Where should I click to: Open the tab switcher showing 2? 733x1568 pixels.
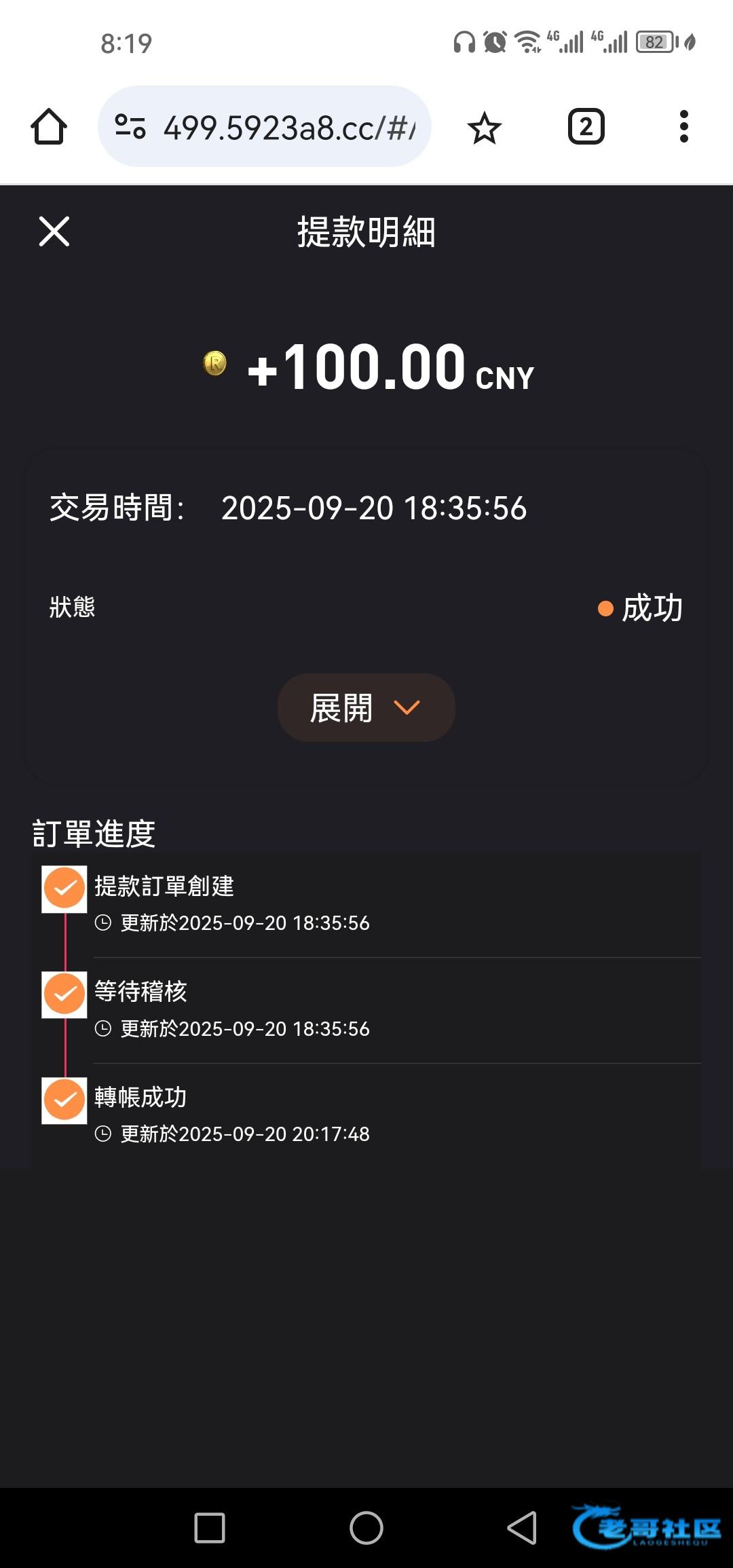[x=586, y=127]
